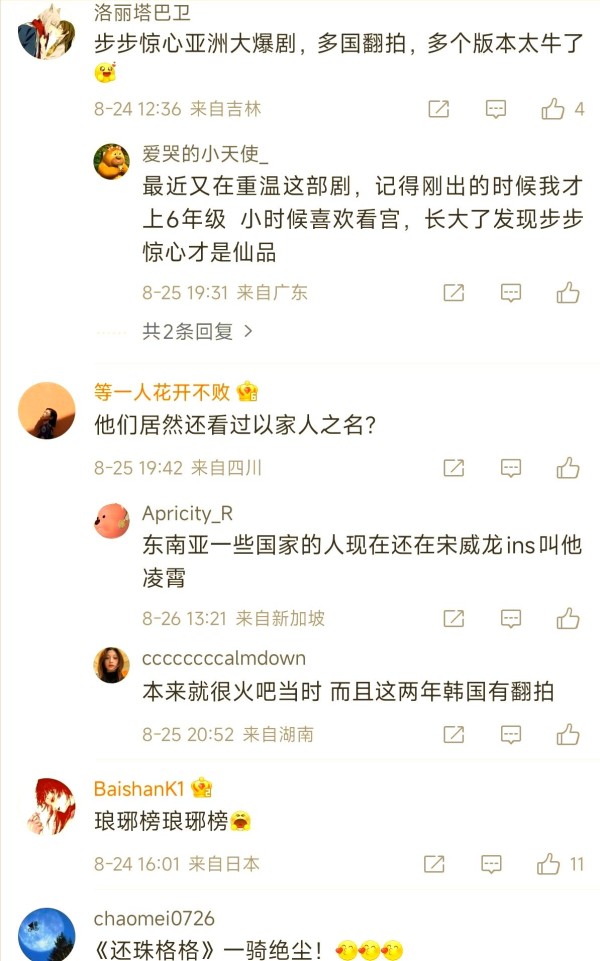Open chaomei0726's profile

point(46,934)
